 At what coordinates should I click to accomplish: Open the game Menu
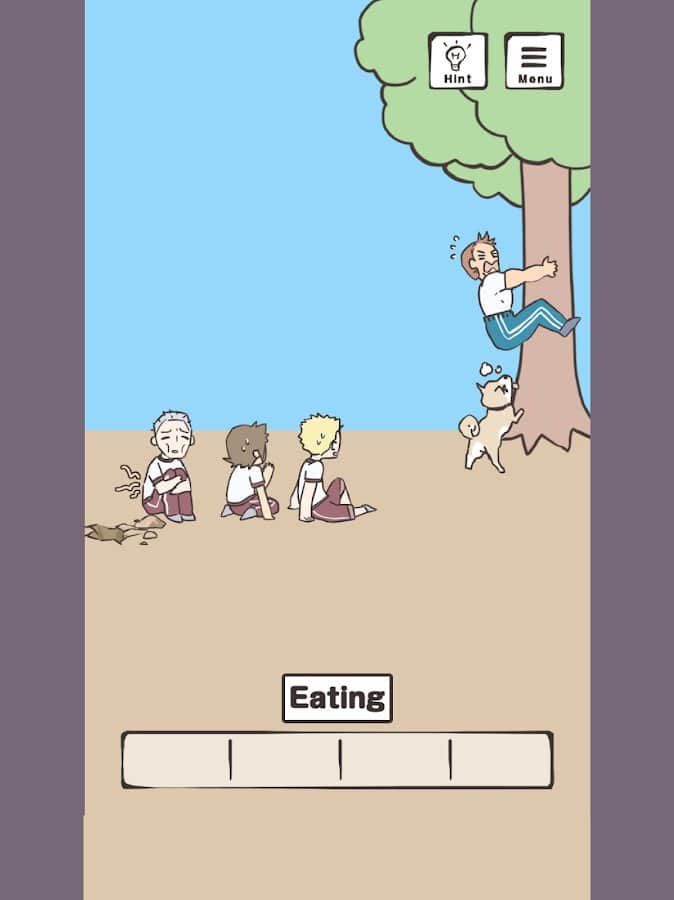click(534, 61)
